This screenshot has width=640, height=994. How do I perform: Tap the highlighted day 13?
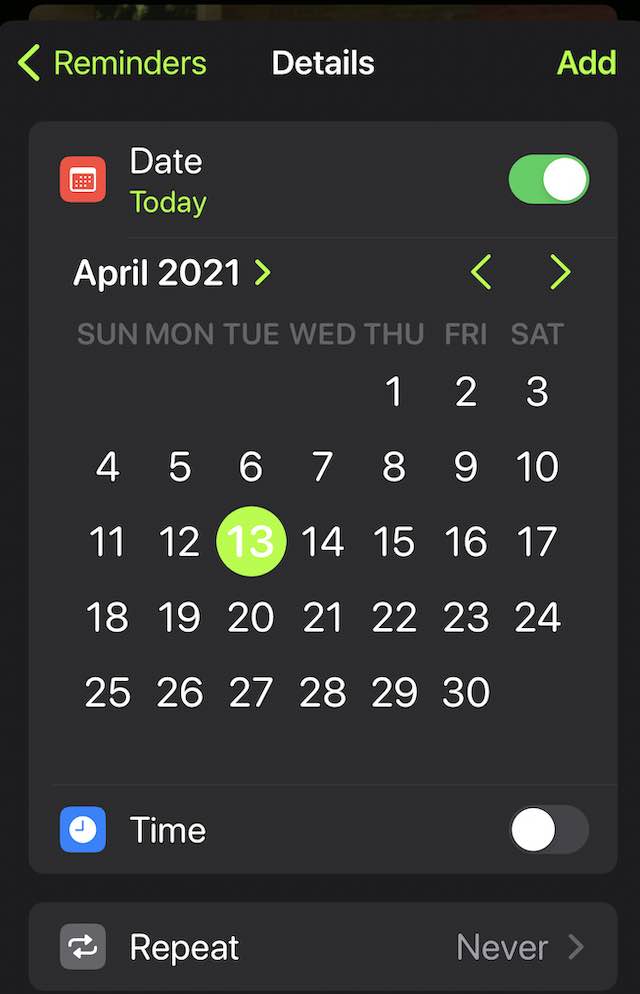pos(251,542)
